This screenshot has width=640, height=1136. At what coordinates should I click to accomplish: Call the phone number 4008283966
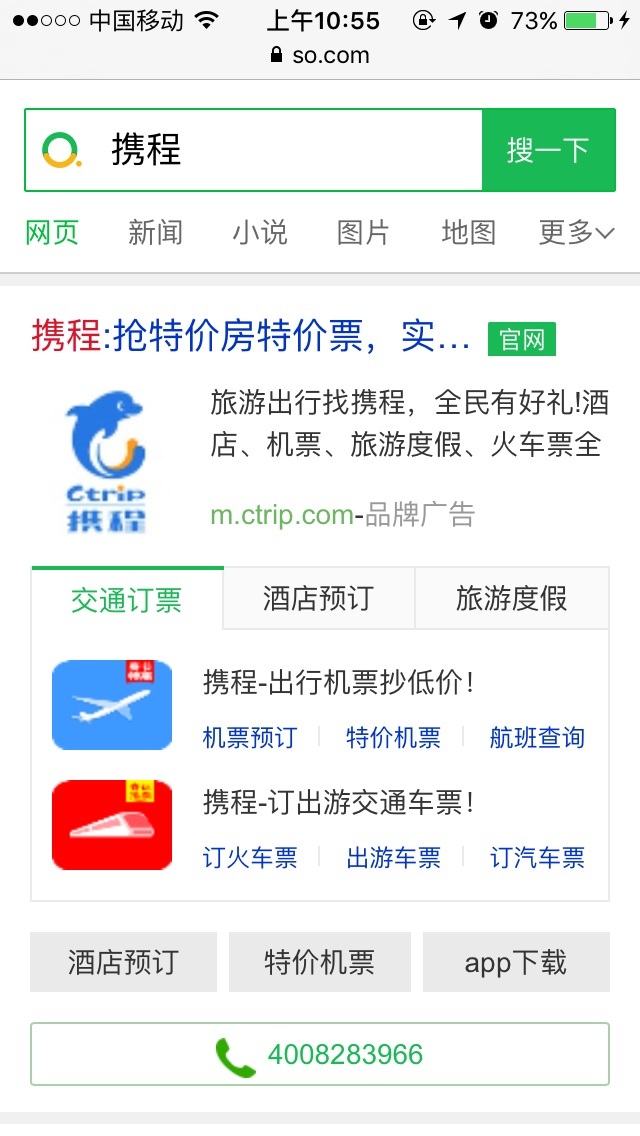click(x=320, y=1054)
